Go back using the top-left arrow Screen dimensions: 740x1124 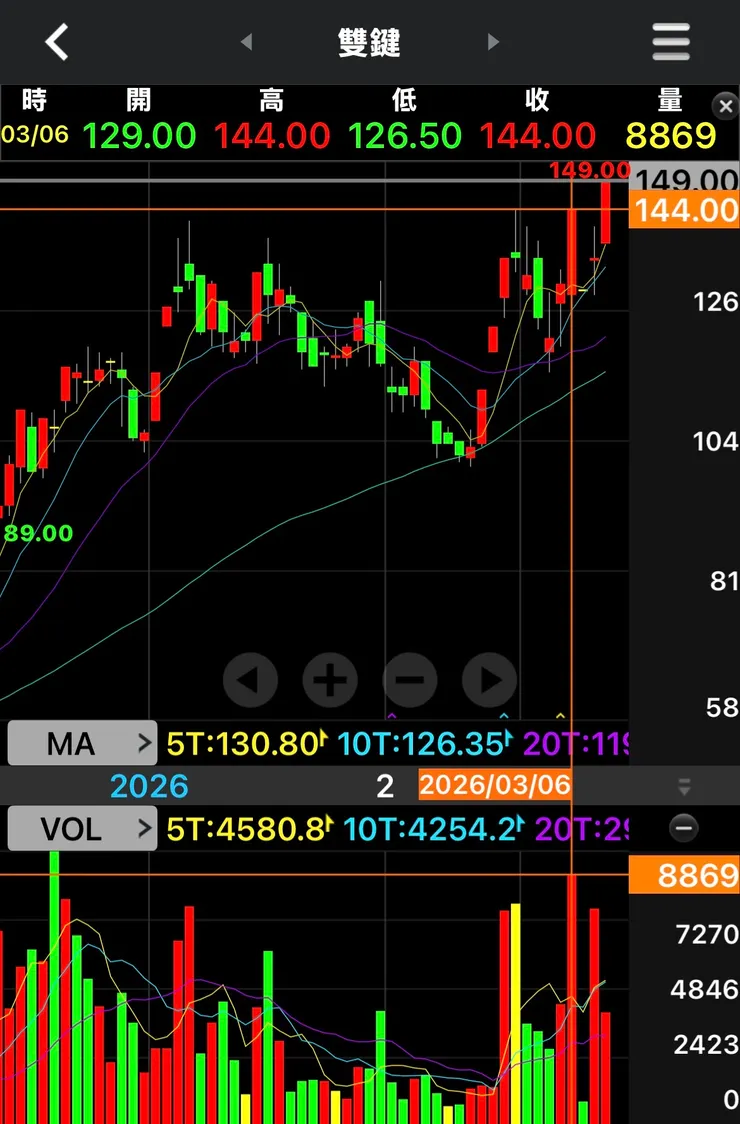pyautogui.click(x=57, y=42)
